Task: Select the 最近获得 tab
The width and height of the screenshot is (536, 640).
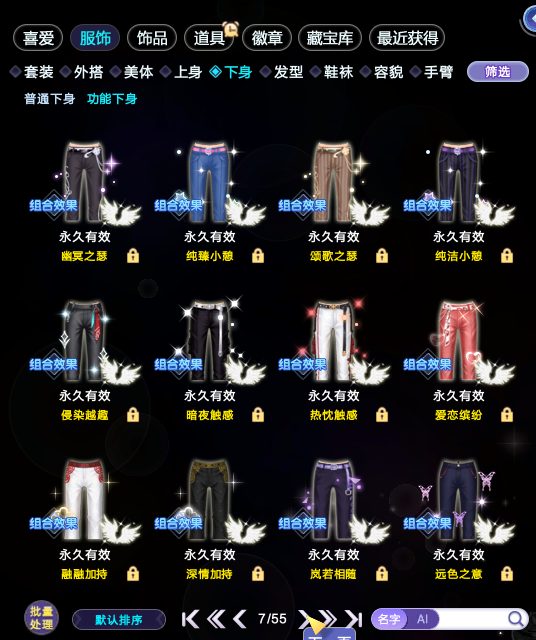Action: (407, 38)
